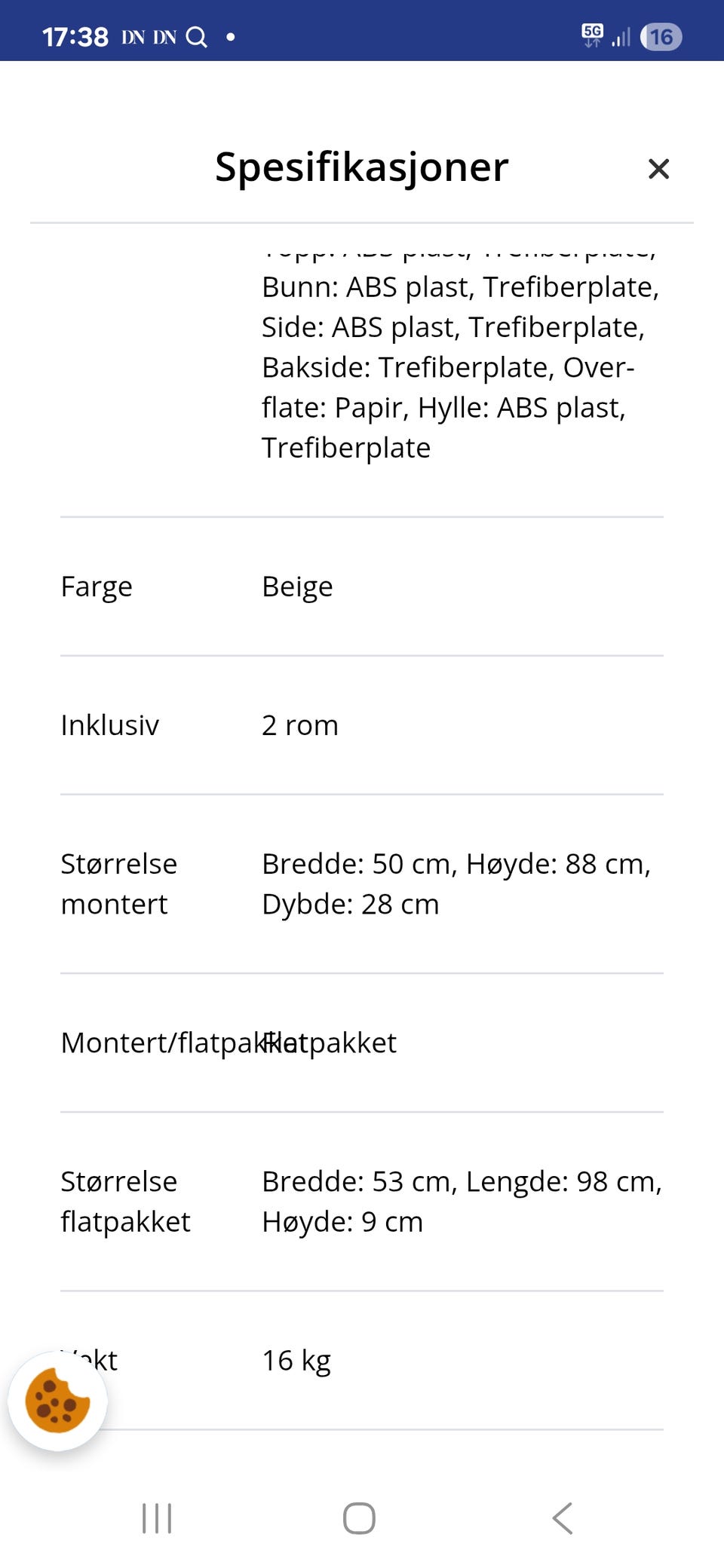Select the Størrelse flatpakket entry
Viewport: 724px width, 1568px height.
click(360, 1202)
